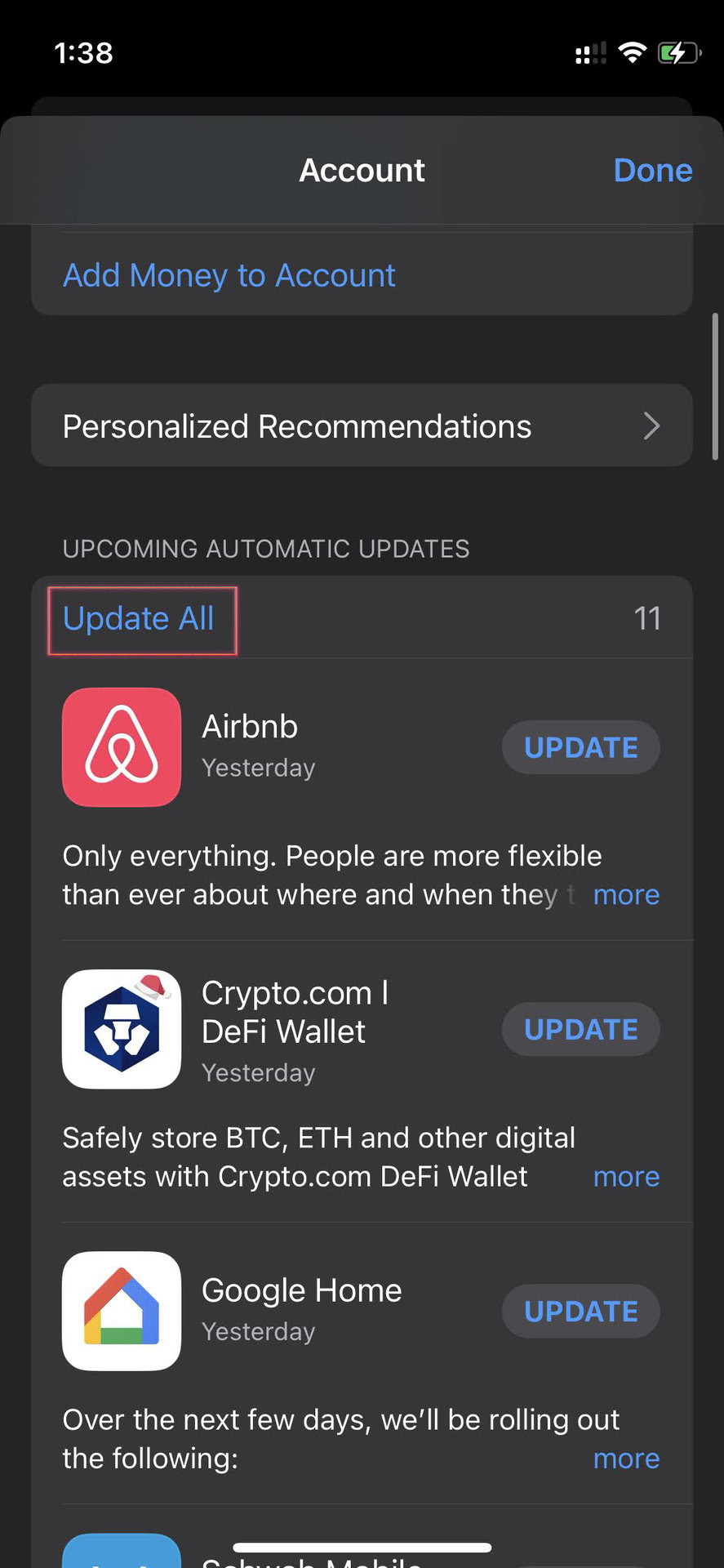Expand Airbnb release notes with more
This screenshot has height=1568, width=724.
(x=626, y=894)
